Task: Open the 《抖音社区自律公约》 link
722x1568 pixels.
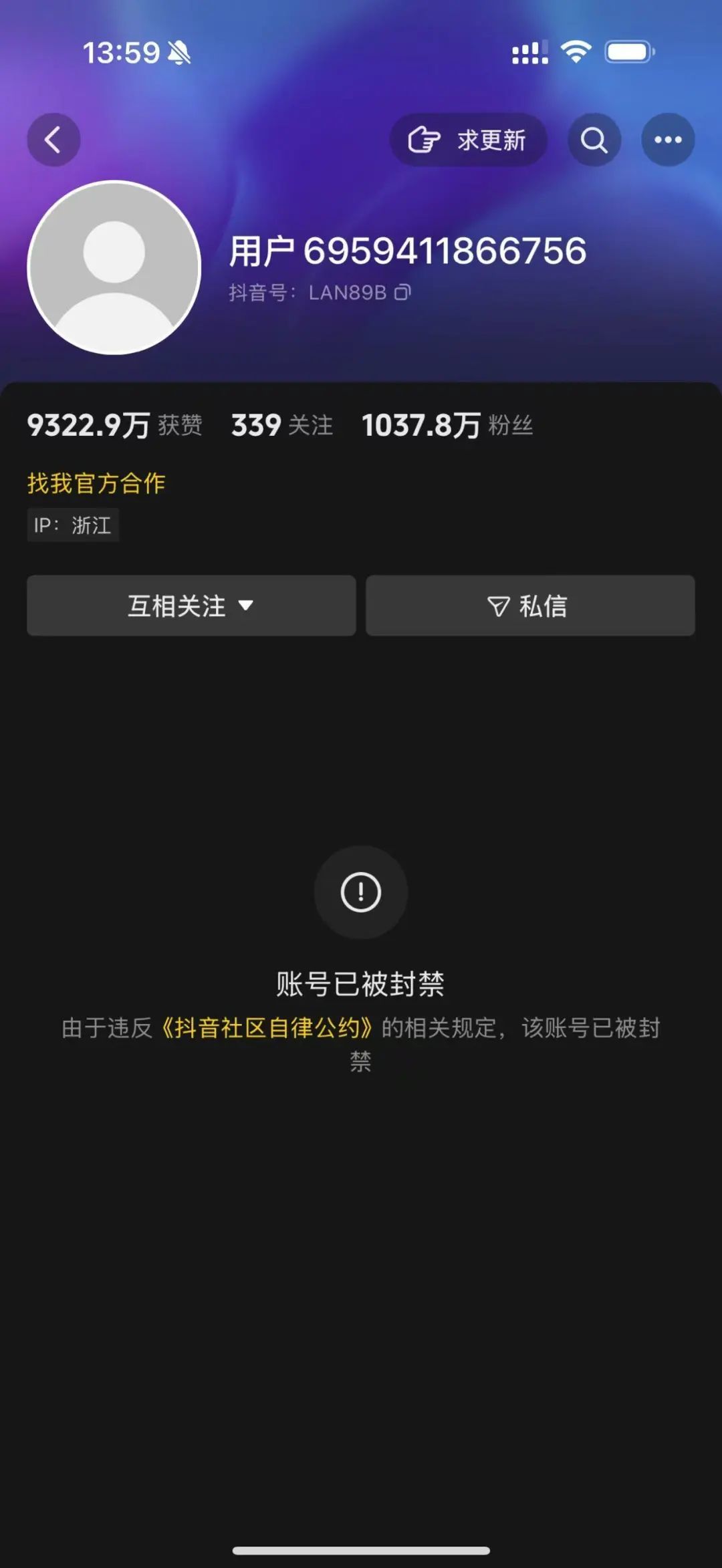Action: pyautogui.click(x=267, y=1028)
